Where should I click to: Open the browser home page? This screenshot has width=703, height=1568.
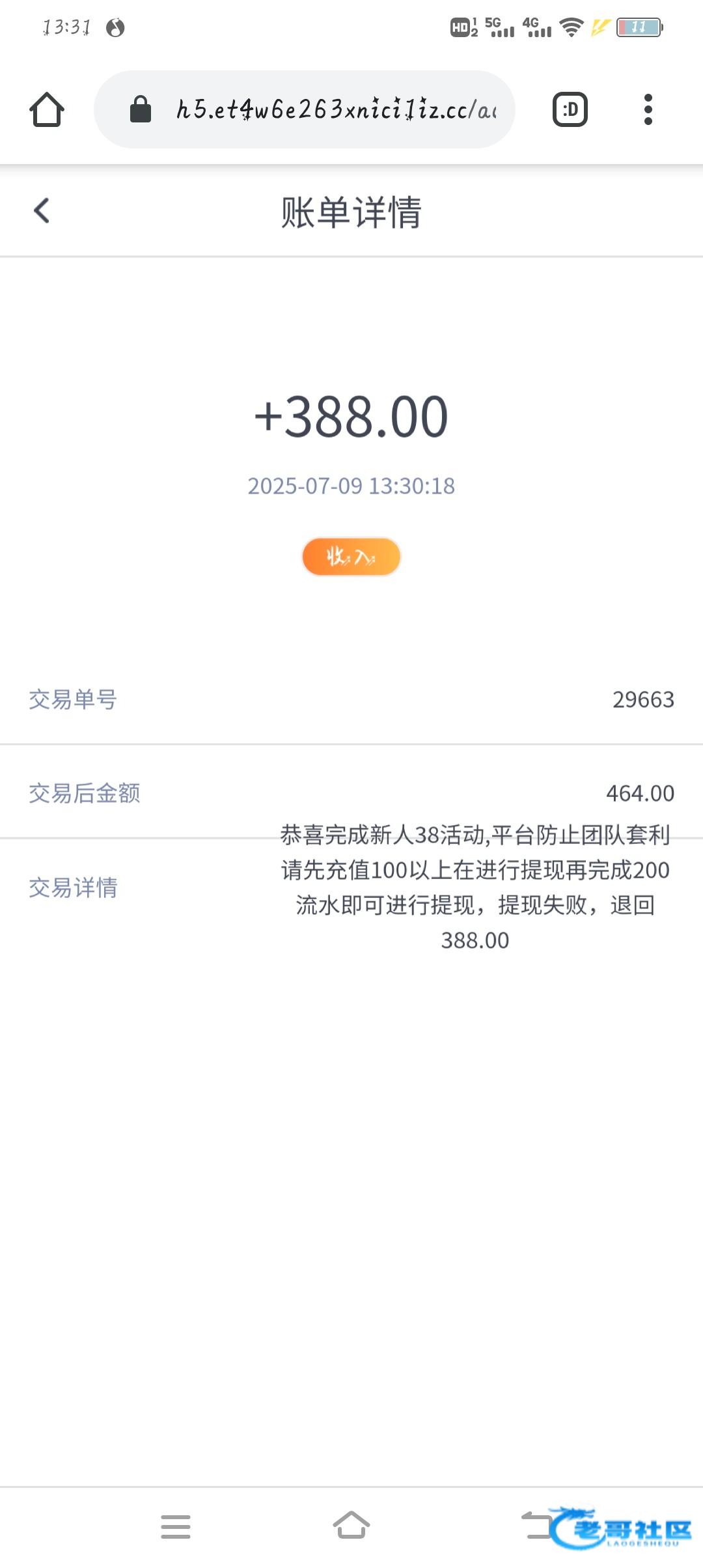(x=47, y=109)
